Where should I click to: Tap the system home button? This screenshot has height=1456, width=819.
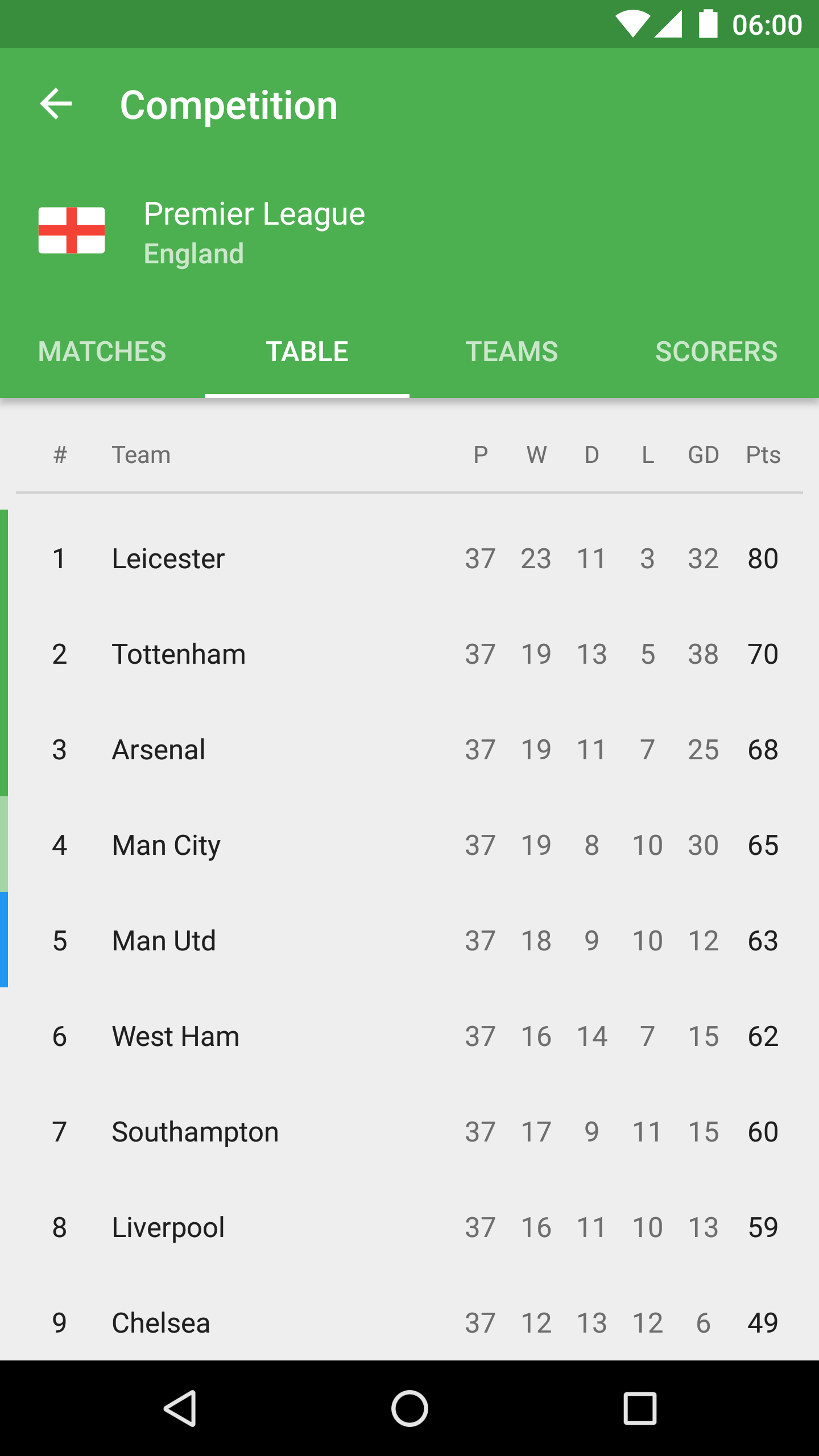pos(409,1408)
